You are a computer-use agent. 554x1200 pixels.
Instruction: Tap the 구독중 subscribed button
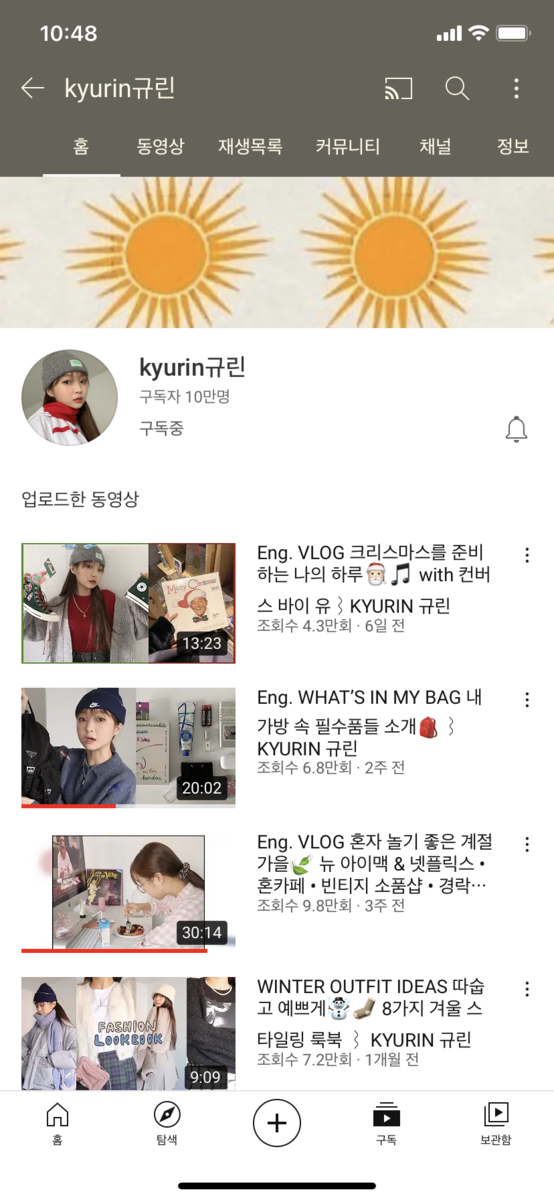(x=161, y=429)
